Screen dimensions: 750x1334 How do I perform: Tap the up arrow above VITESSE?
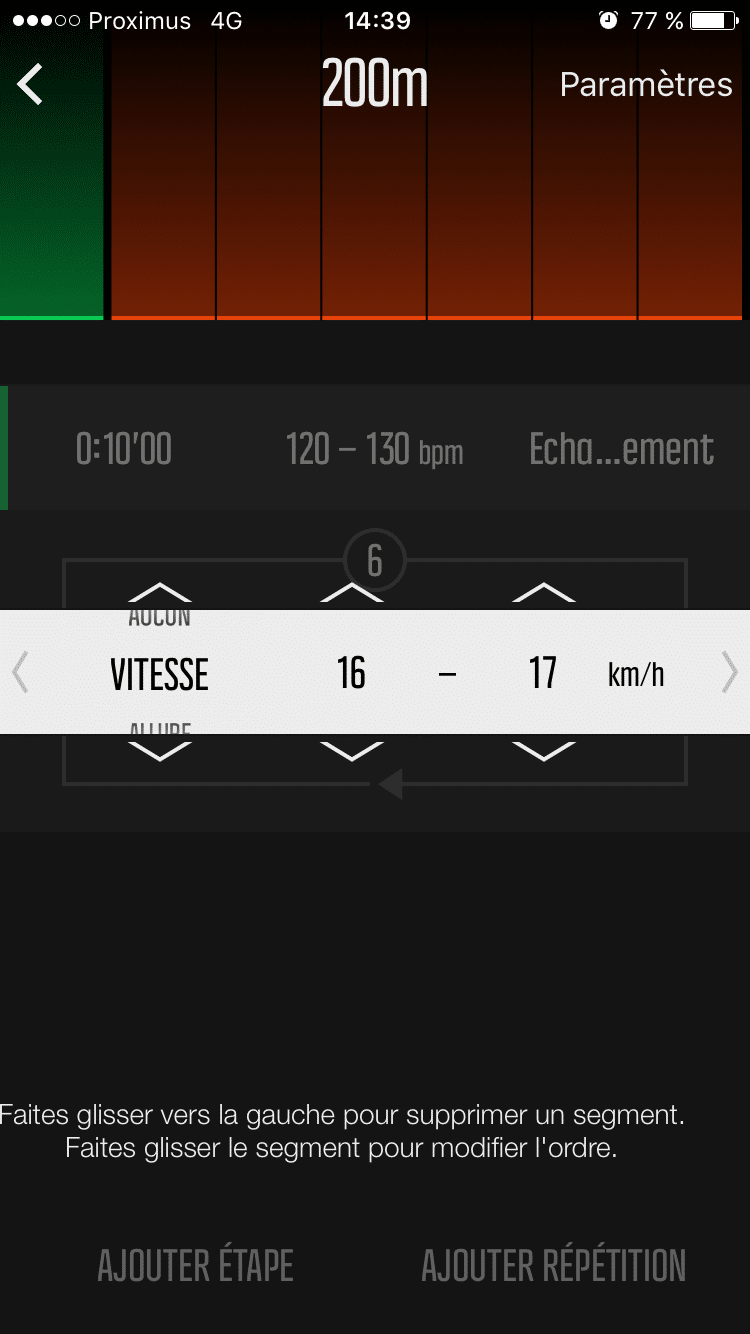(160, 592)
